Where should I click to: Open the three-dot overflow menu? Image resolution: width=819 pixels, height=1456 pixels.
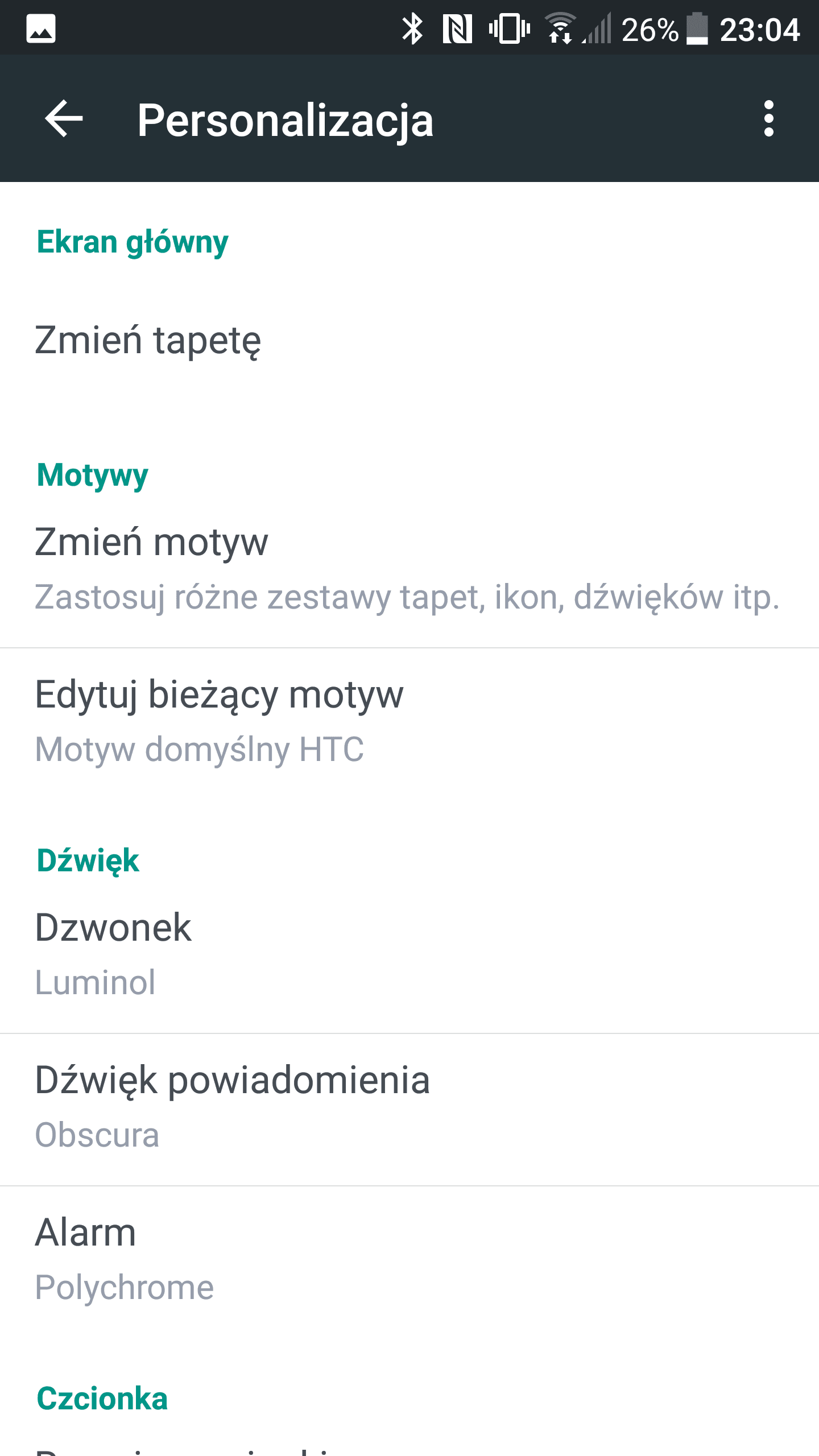(769, 119)
